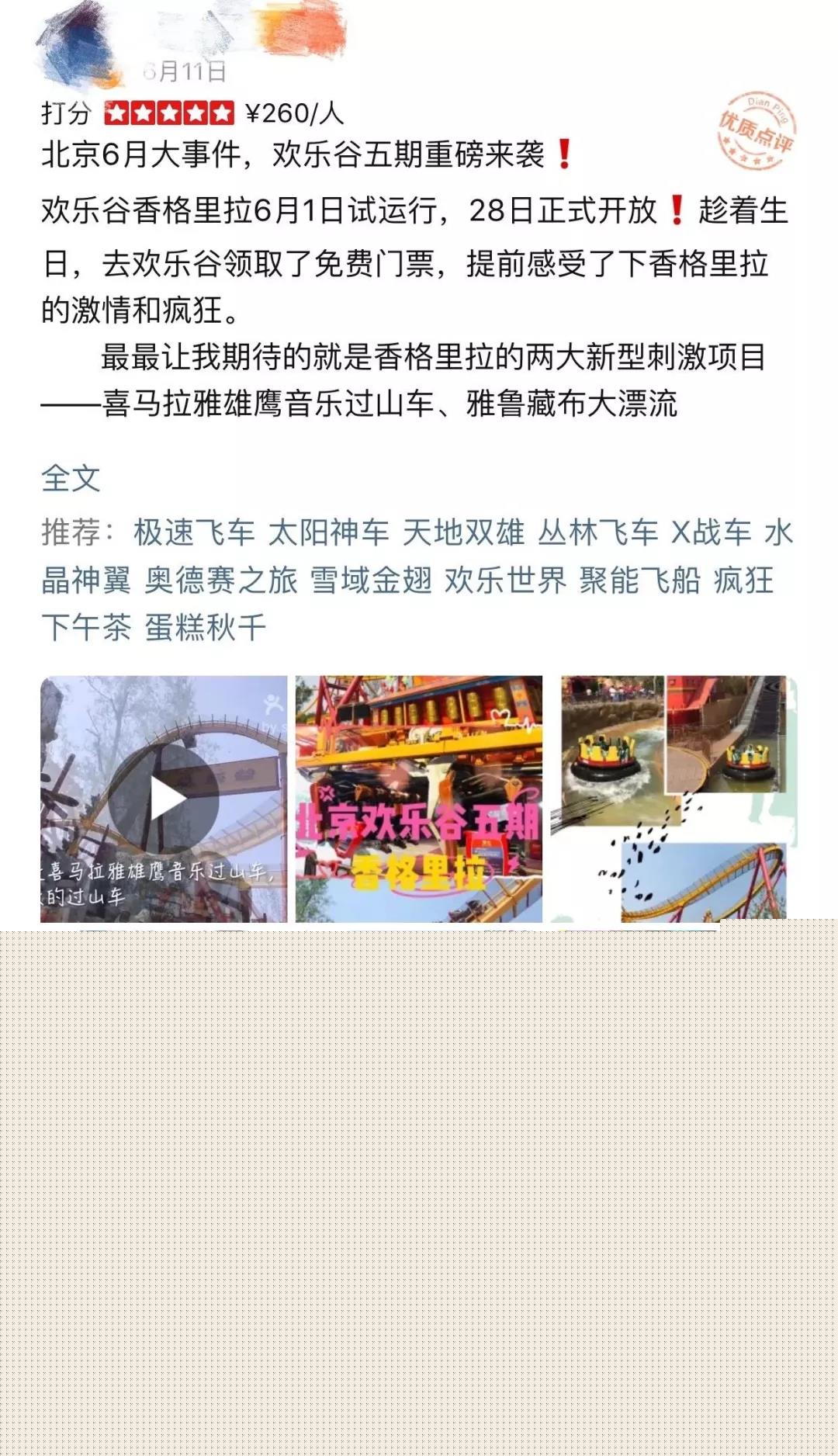Tap the 欢乐世界 recommendation link

tap(505, 580)
